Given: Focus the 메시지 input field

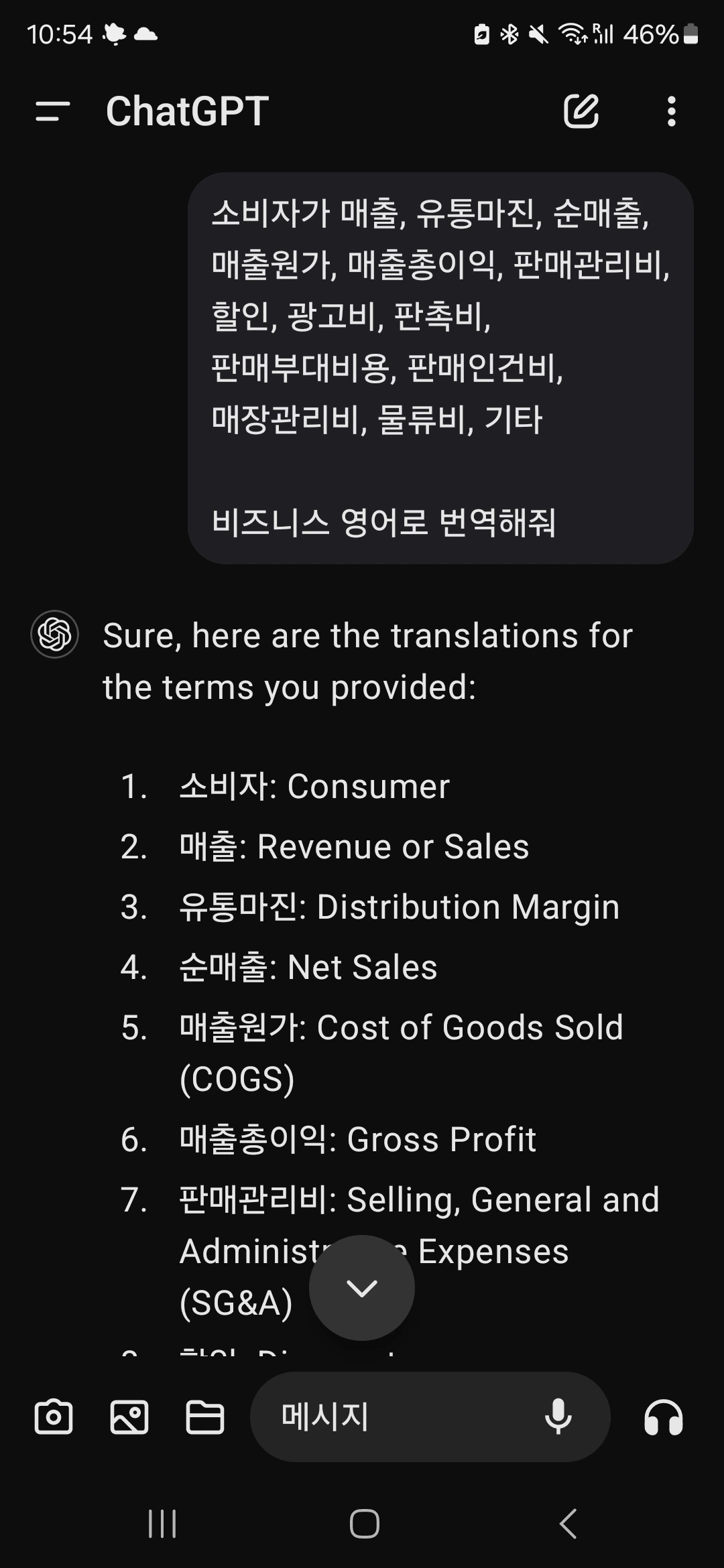Looking at the screenshot, I should [x=402, y=1417].
